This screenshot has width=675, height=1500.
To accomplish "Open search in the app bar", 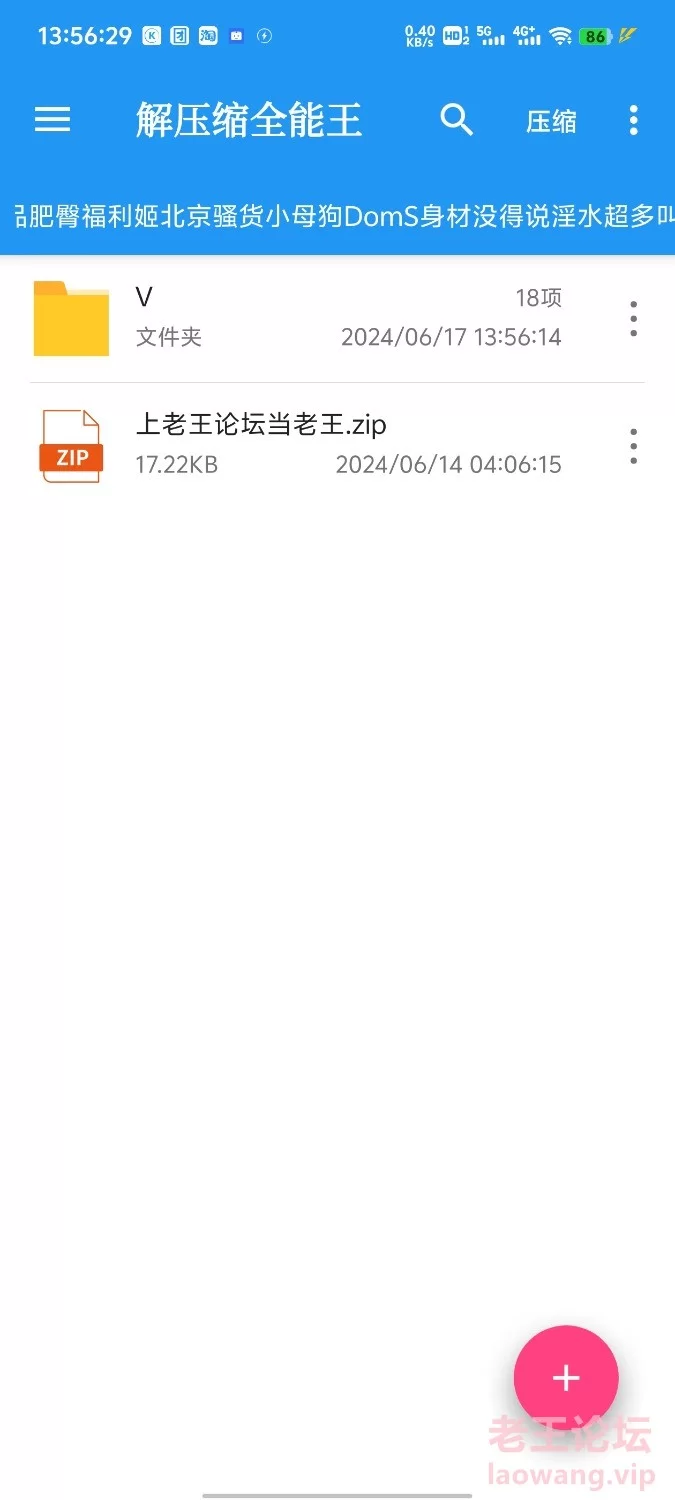I will (456, 121).
